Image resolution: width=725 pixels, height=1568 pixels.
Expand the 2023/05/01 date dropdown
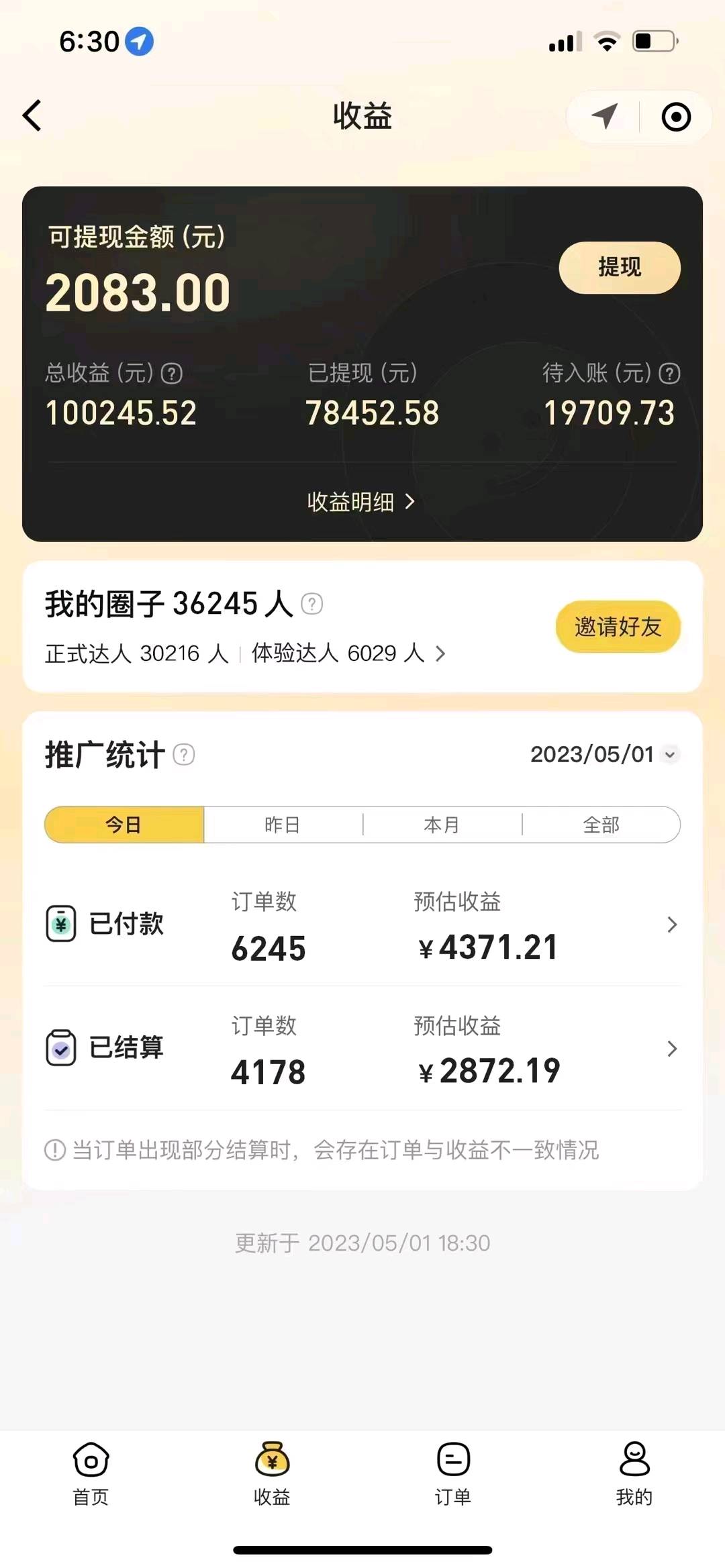coord(605,754)
